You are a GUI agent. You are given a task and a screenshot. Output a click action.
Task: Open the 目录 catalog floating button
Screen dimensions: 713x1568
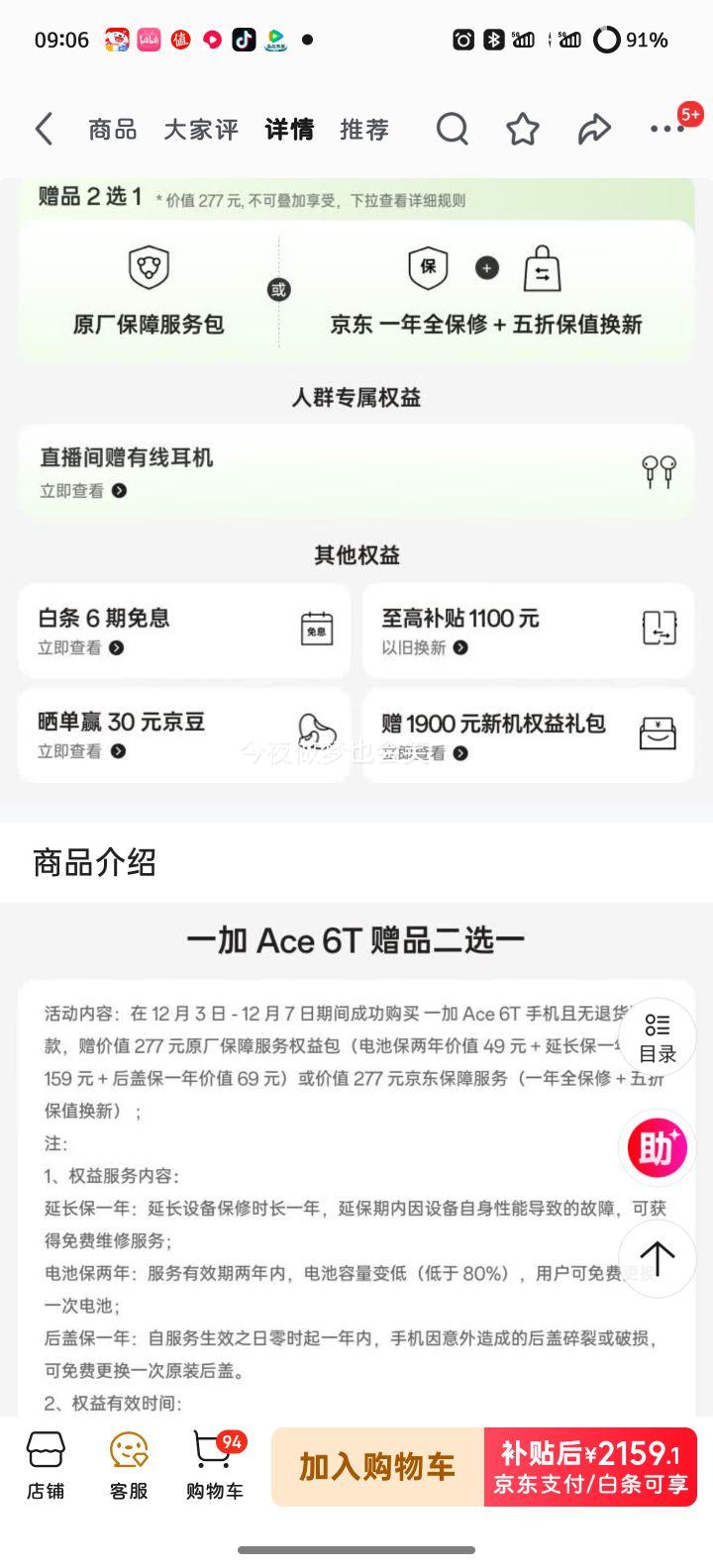[657, 1036]
